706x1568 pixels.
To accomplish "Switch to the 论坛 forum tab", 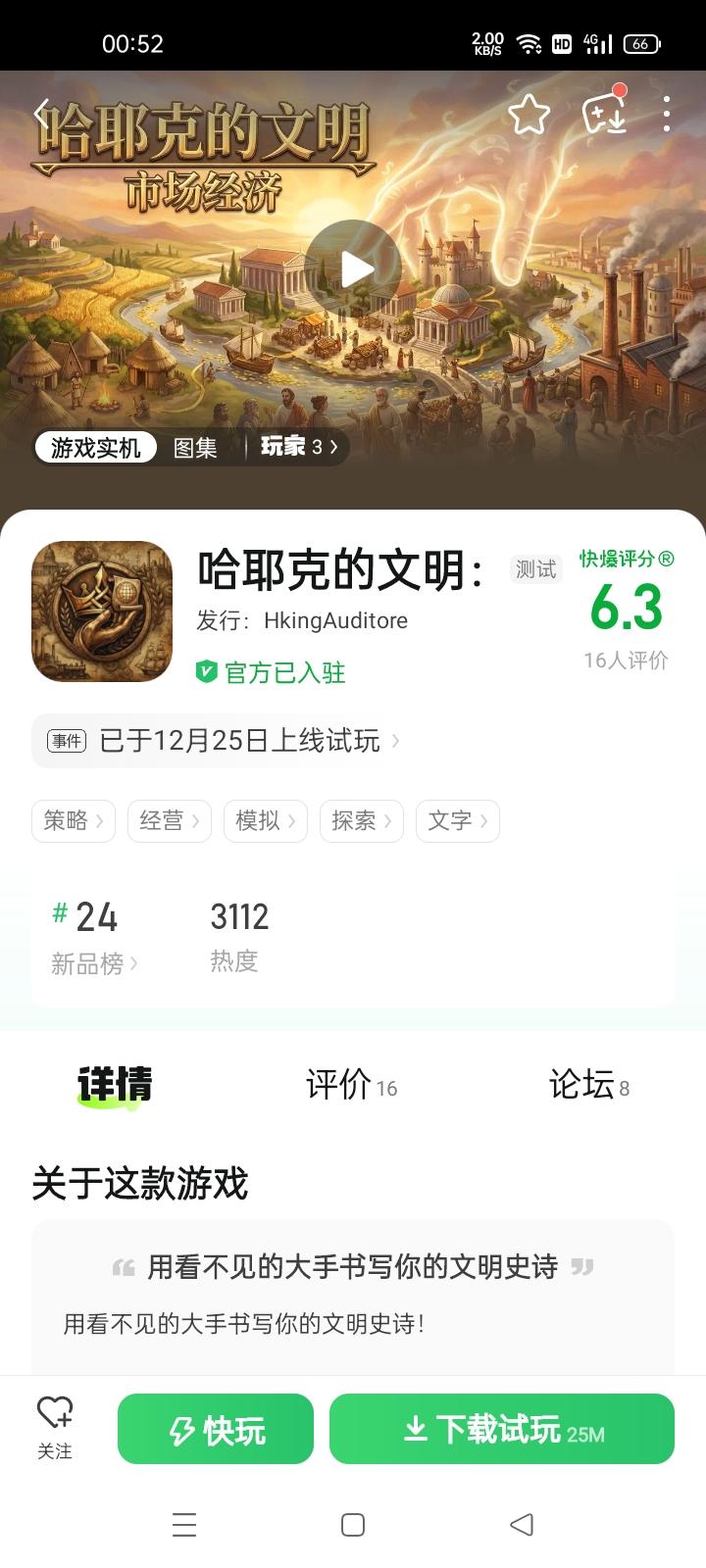I will click(x=588, y=1085).
